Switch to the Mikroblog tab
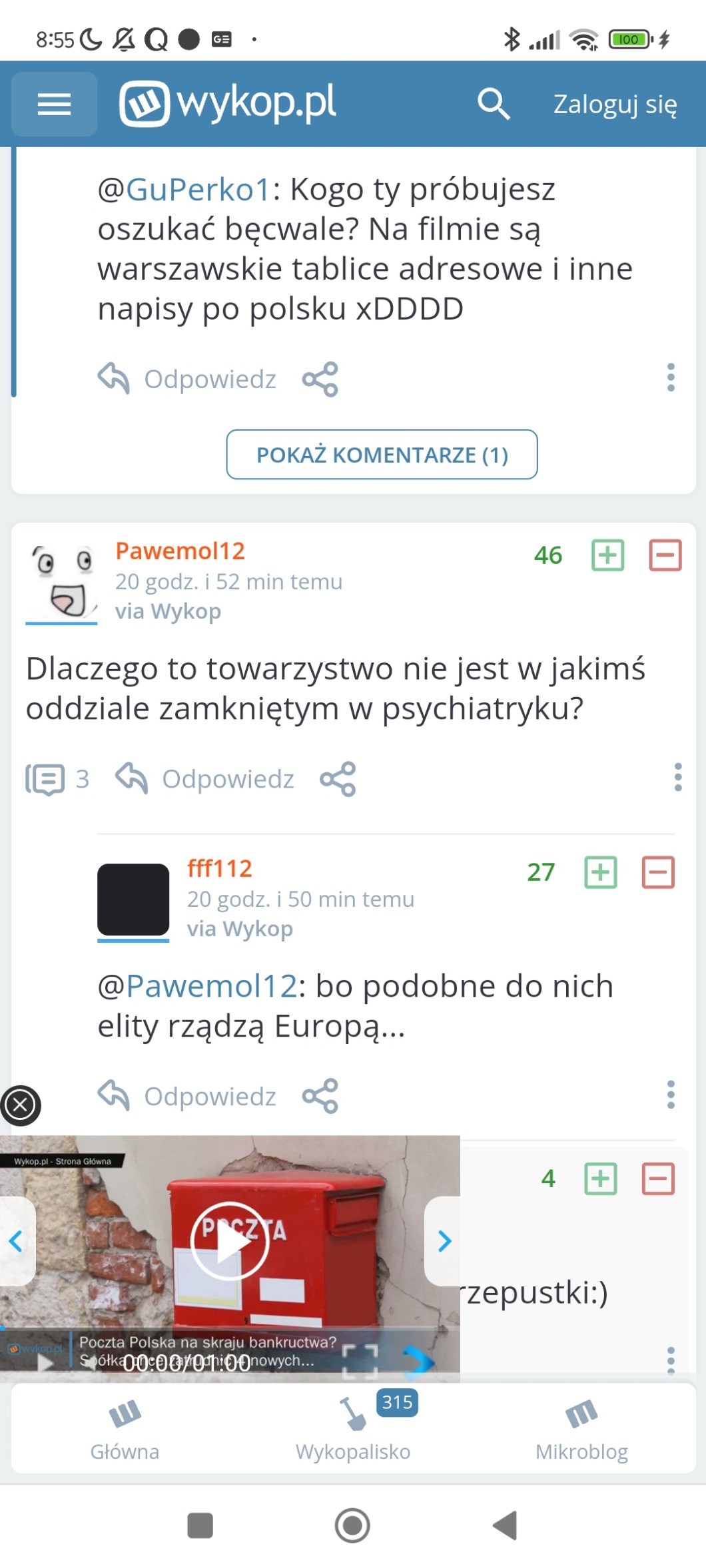Viewport: 706px width, 1568px height. point(581,1428)
